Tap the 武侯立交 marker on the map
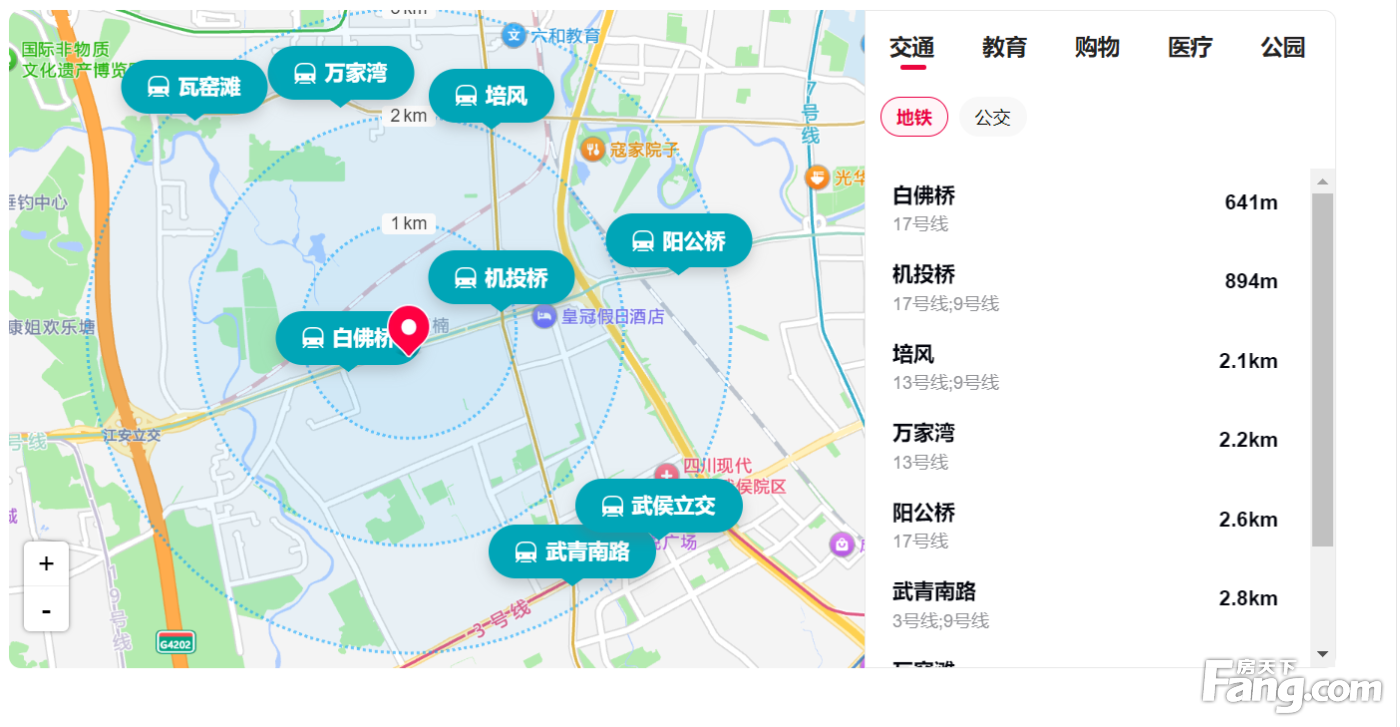This screenshot has height=727, width=1400. coord(659,506)
